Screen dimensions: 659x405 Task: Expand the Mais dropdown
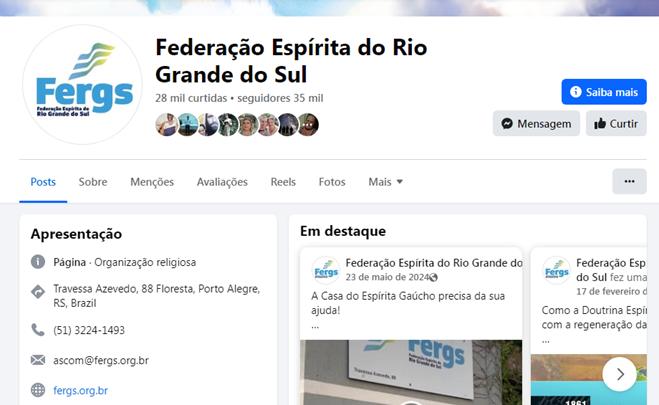coord(385,182)
